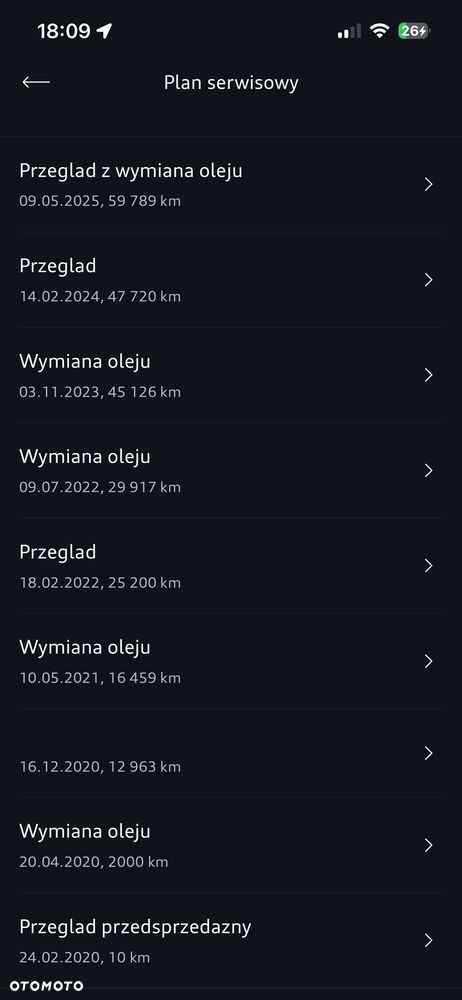Open the Przeglad entry from 18.02.2022
The height and width of the screenshot is (1000, 462).
(231, 566)
